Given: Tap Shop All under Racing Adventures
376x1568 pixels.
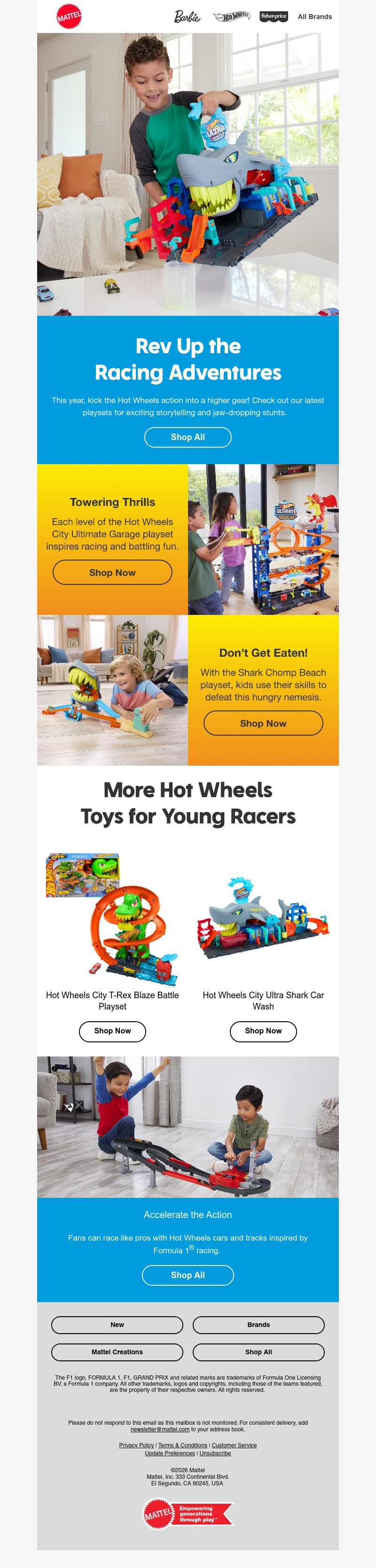Looking at the screenshot, I should [x=188, y=437].
